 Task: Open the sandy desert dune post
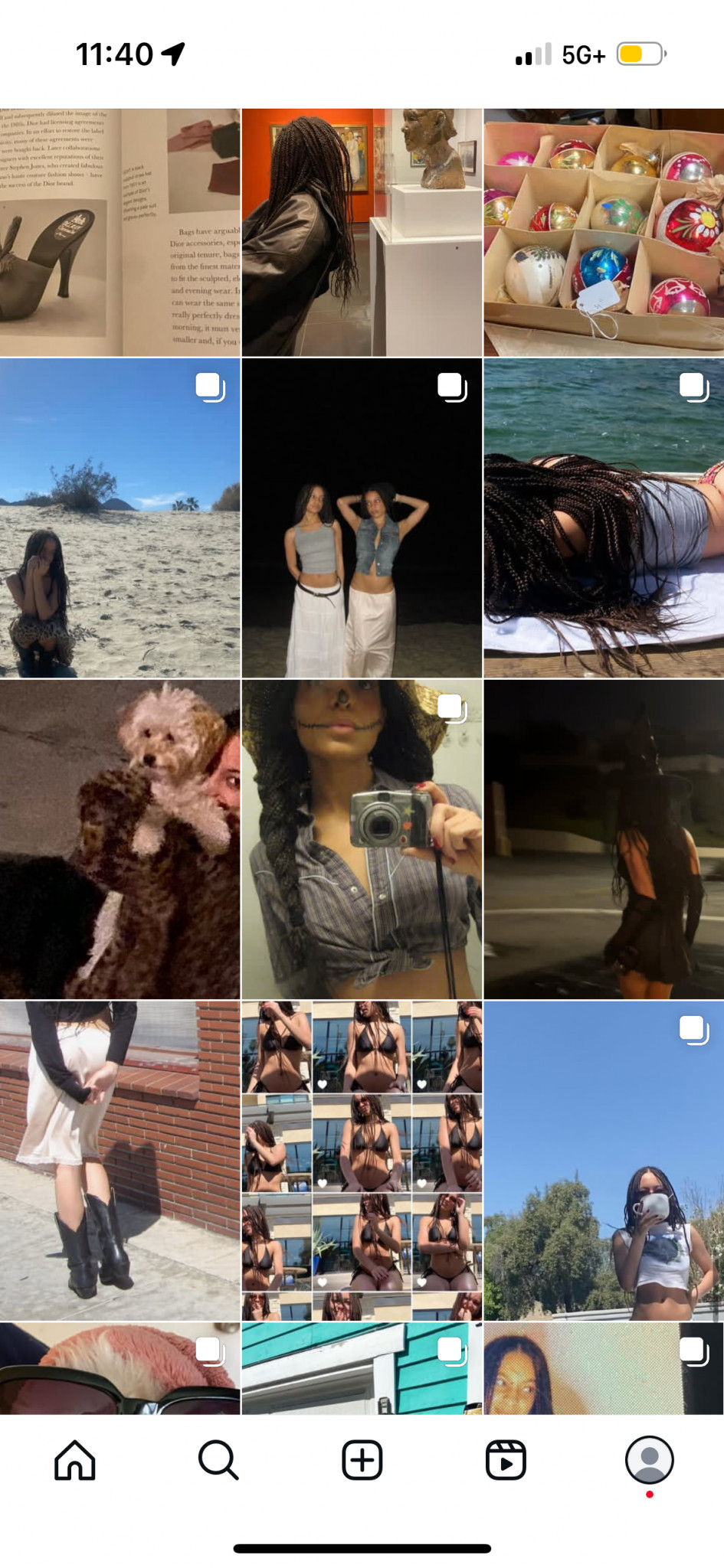click(120, 518)
